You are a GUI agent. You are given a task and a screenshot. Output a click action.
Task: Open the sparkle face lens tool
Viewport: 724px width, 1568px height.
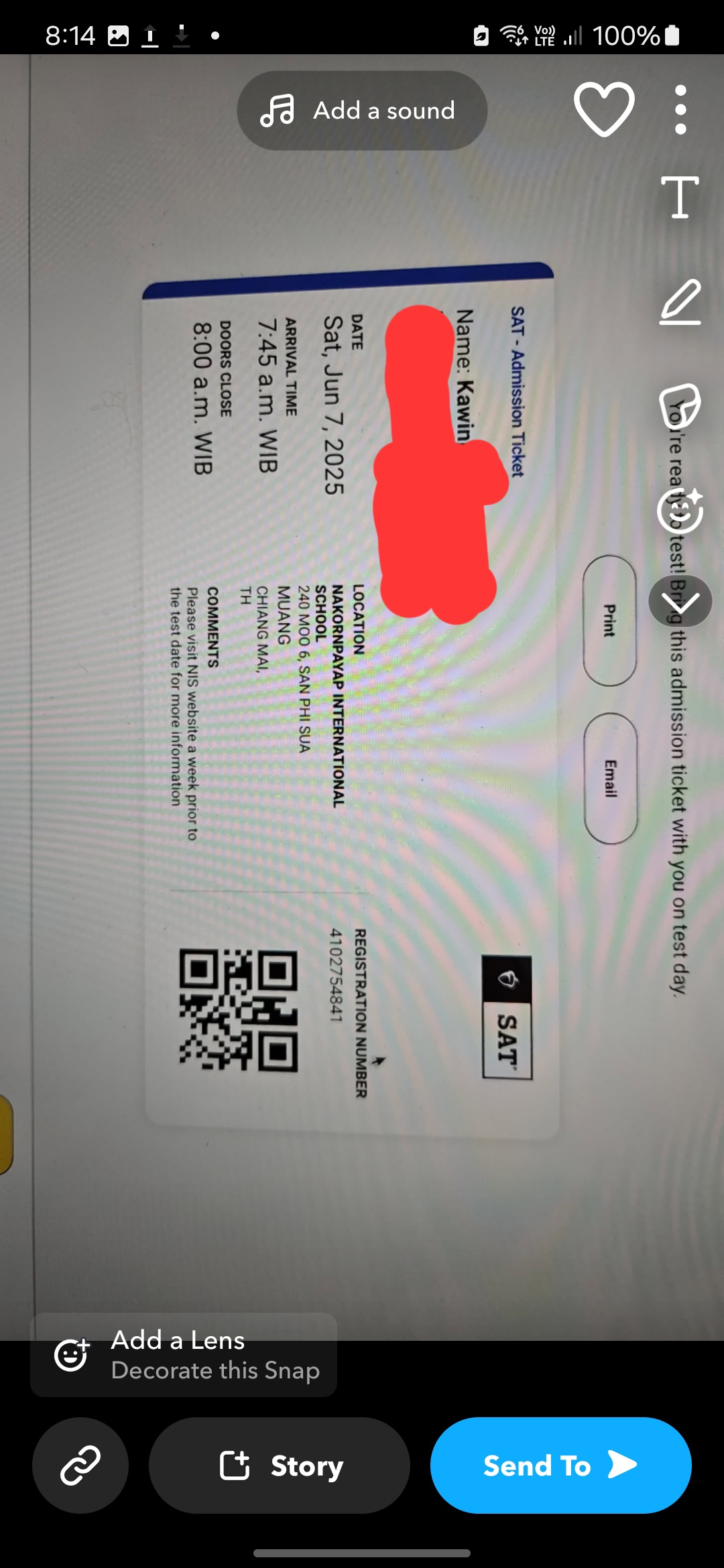point(680,511)
